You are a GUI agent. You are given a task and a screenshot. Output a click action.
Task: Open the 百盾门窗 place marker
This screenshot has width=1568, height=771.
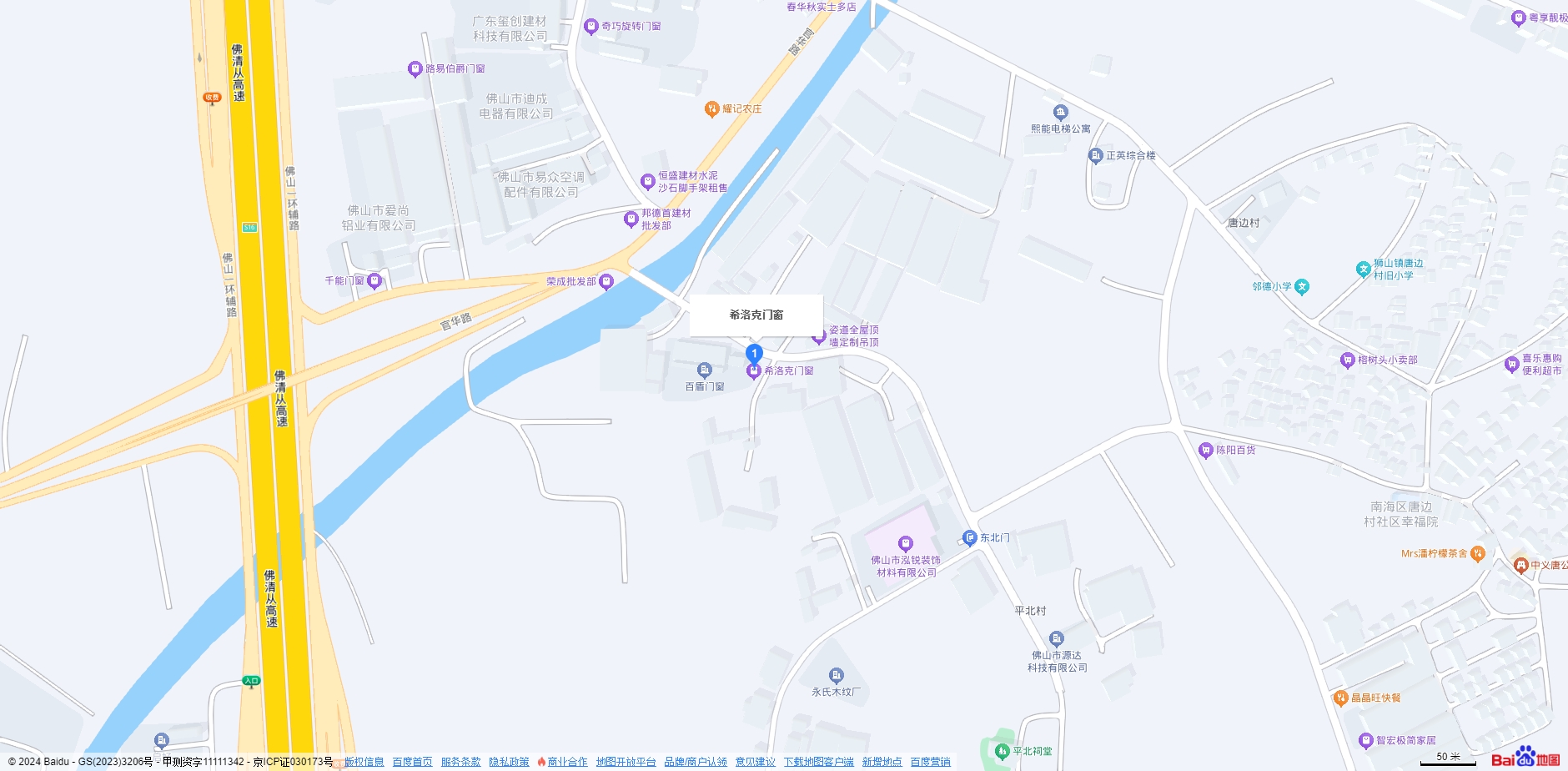704,370
